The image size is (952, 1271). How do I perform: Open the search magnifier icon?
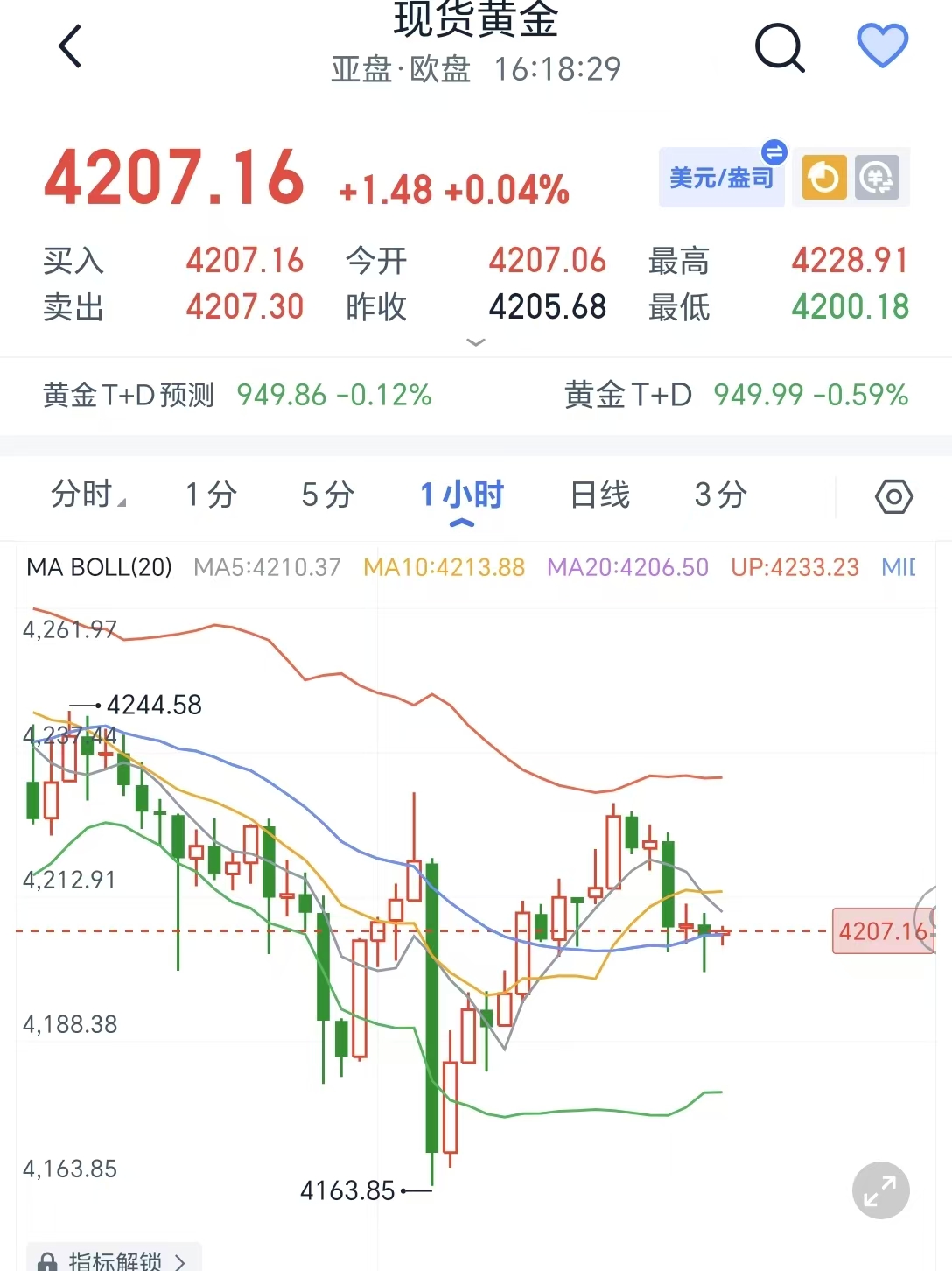779,47
